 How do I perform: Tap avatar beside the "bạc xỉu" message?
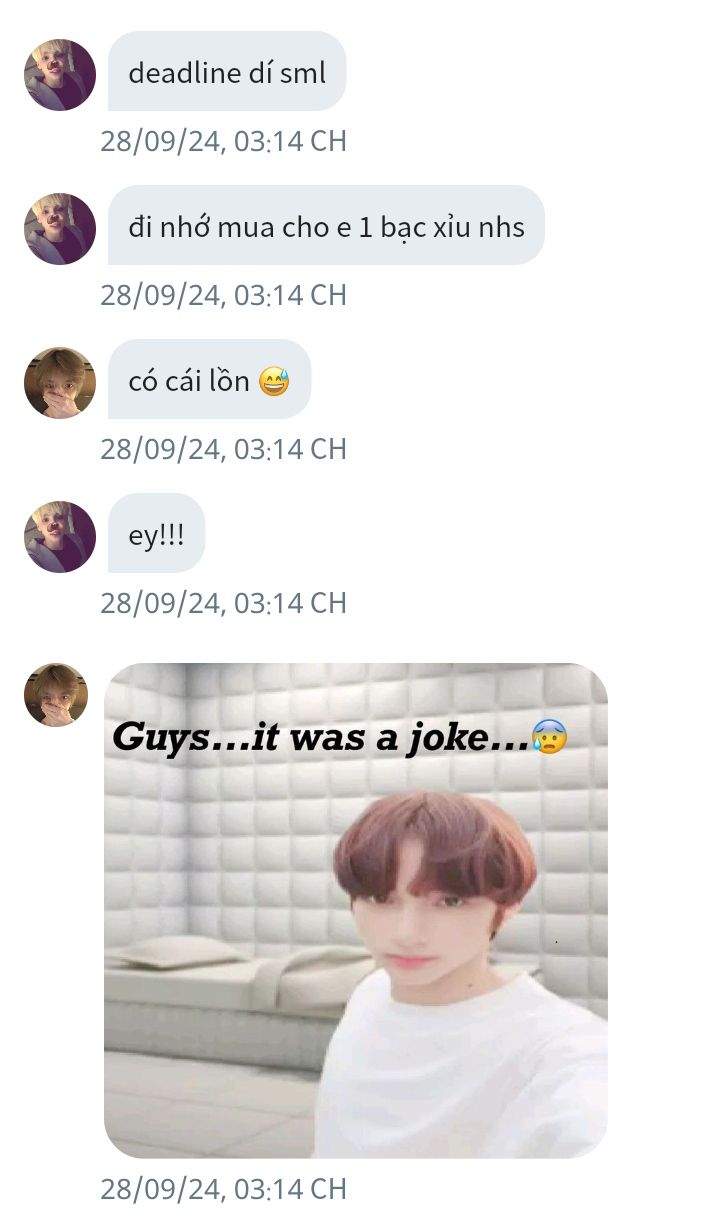pyautogui.click(x=60, y=229)
